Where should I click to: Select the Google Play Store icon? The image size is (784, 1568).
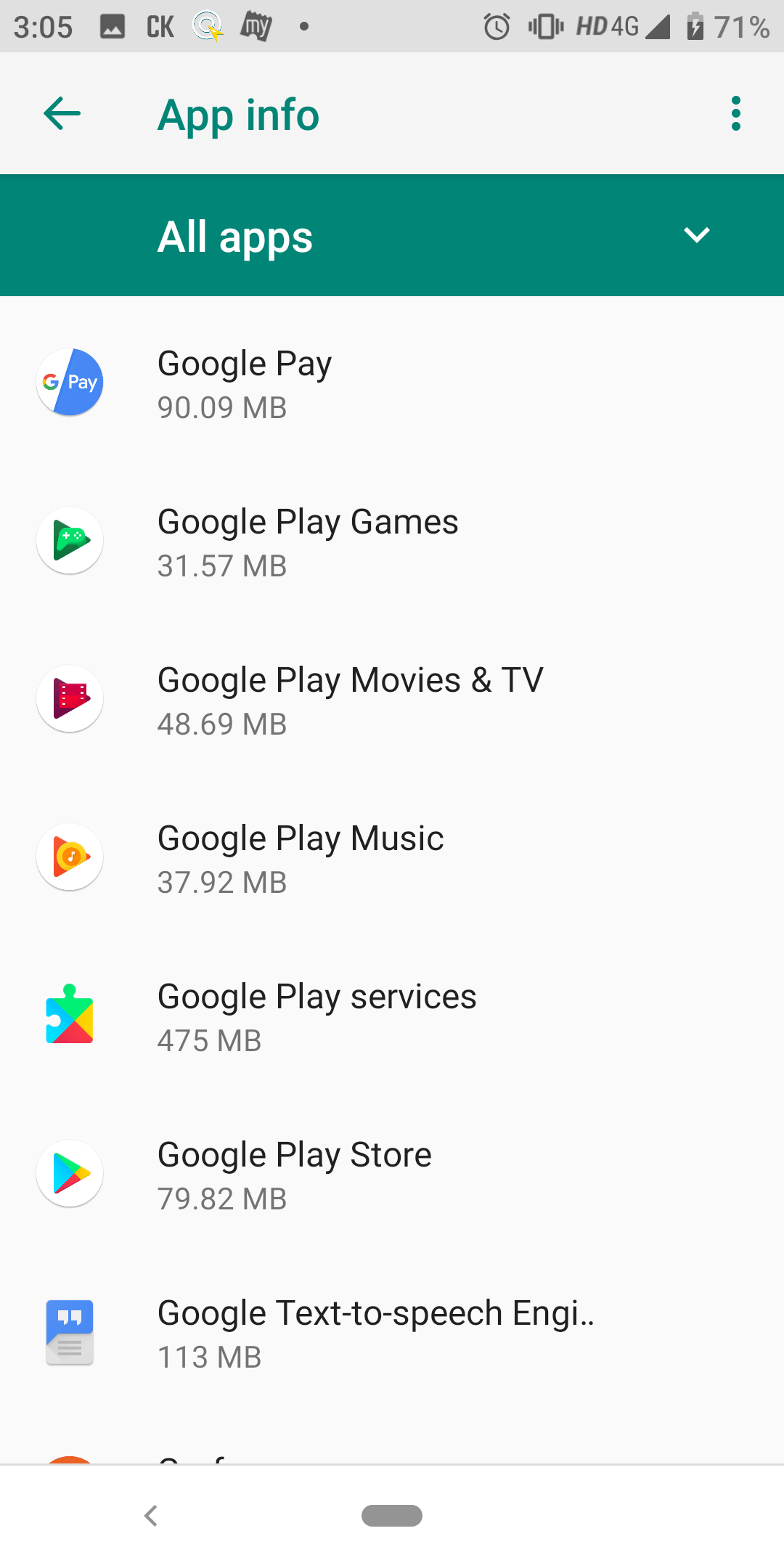pyautogui.click(x=70, y=1173)
